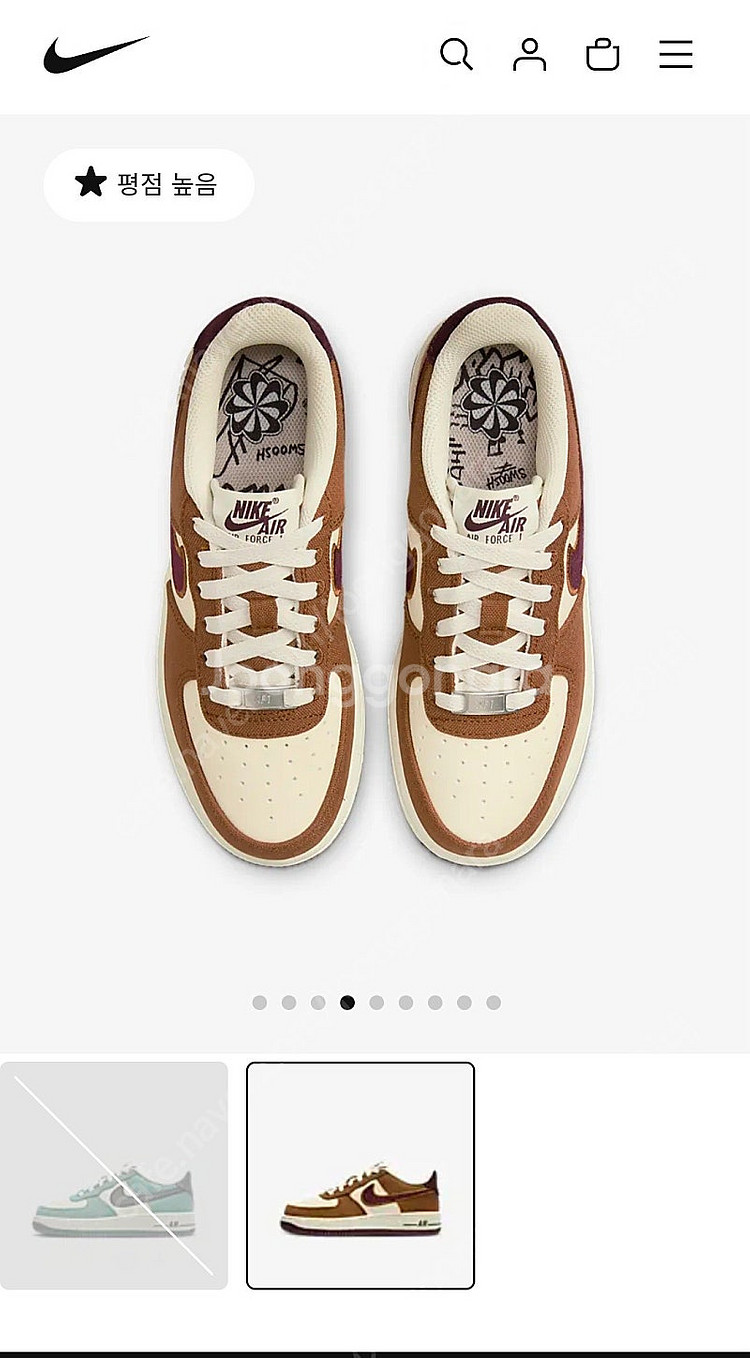Open the shopping bag
Screen dimensions: 750x1358
click(x=602, y=54)
